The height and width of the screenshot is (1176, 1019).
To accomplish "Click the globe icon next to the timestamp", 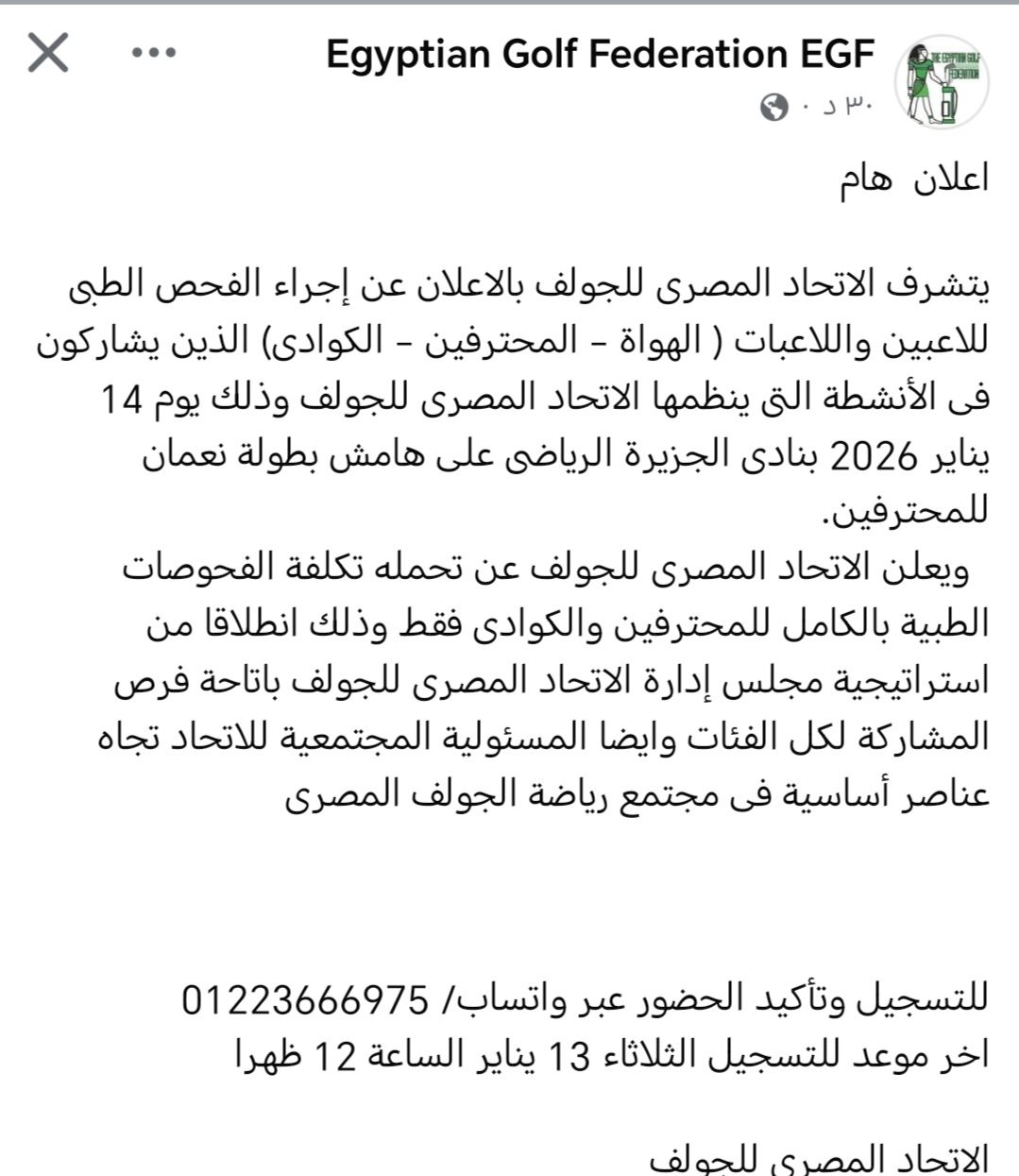I will 773,106.
